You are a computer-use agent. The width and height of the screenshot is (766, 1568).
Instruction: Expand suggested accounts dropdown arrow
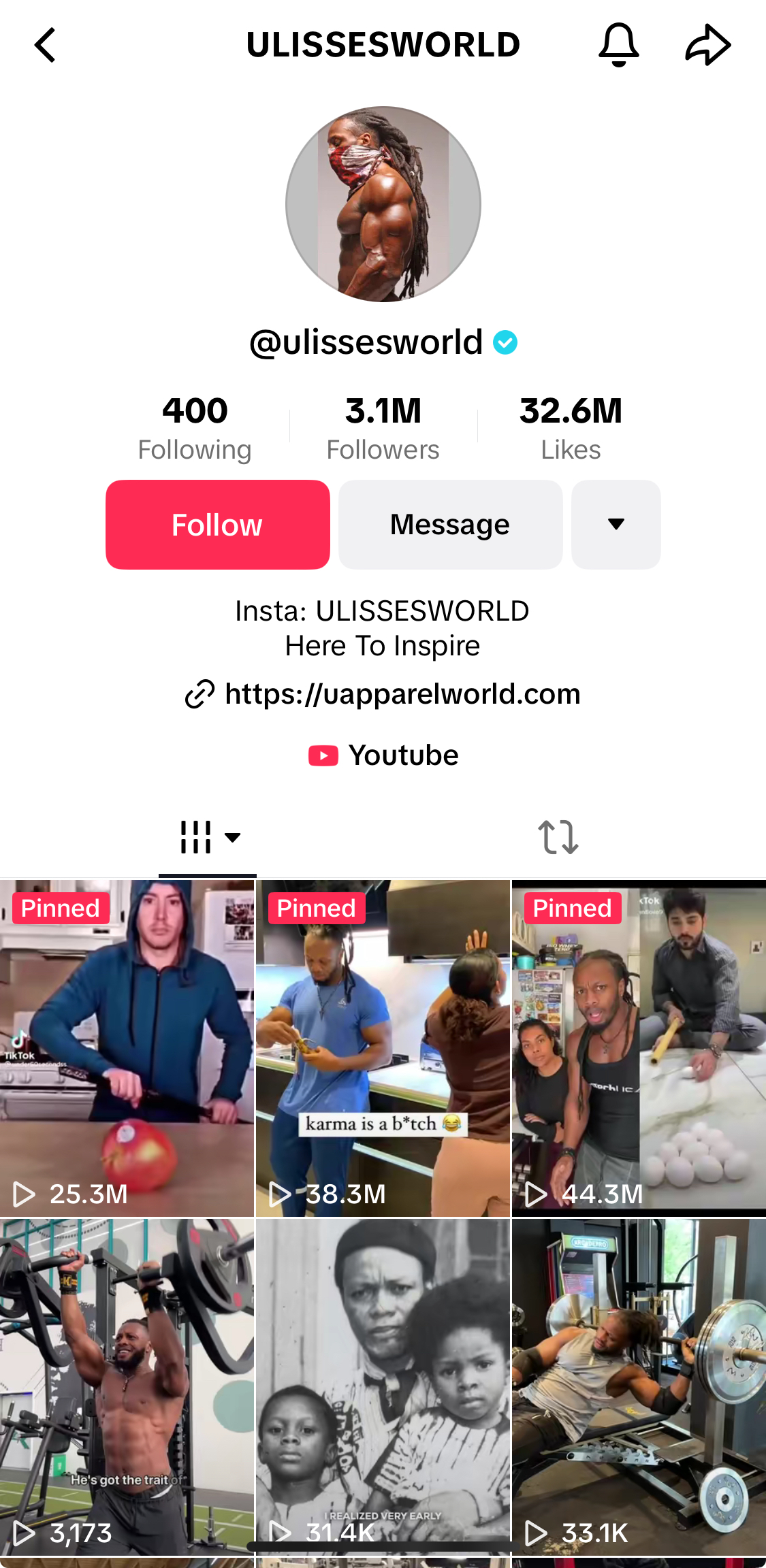tap(616, 525)
